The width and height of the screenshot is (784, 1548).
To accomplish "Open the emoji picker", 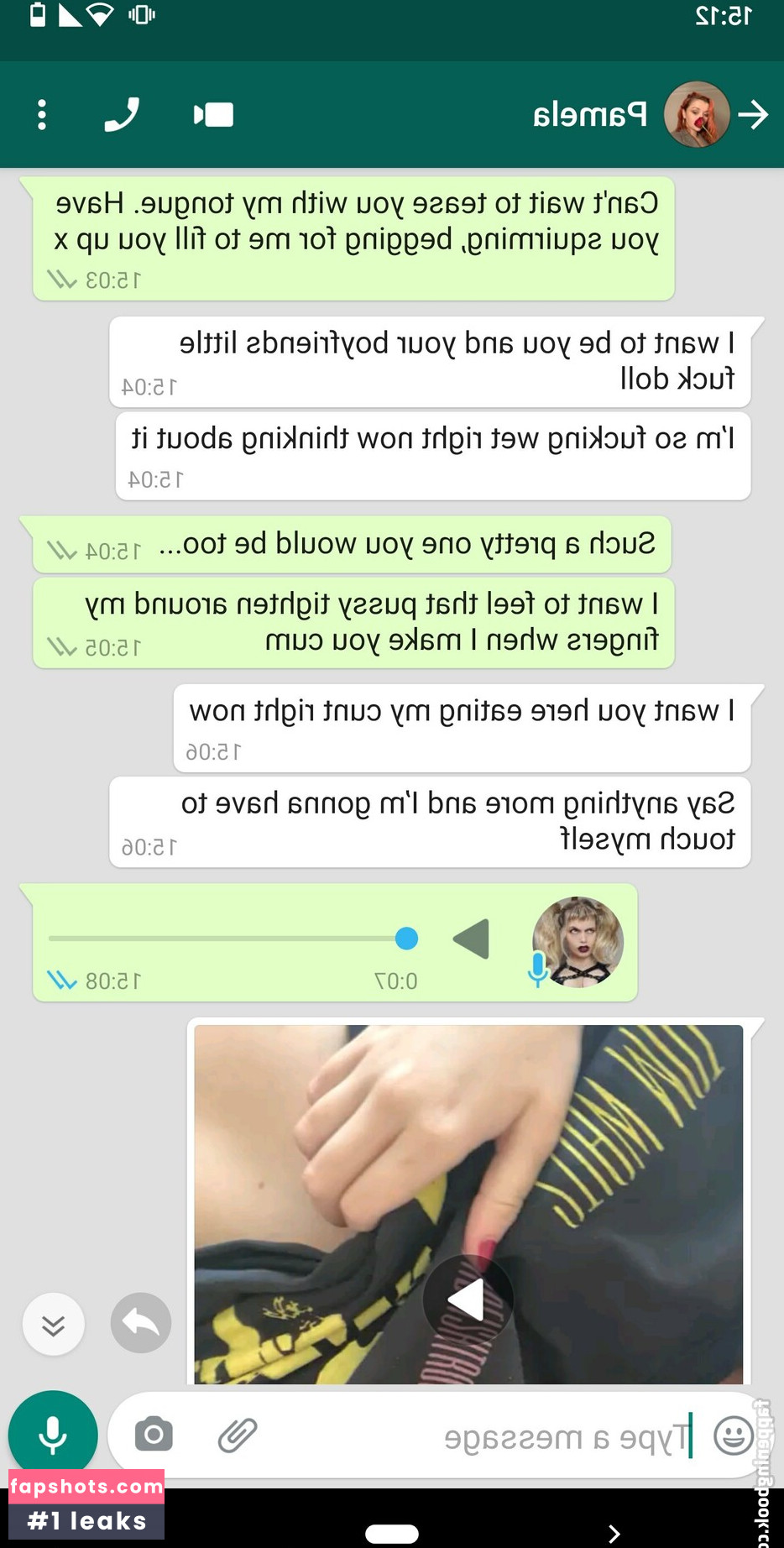I will tap(734, 1436).
